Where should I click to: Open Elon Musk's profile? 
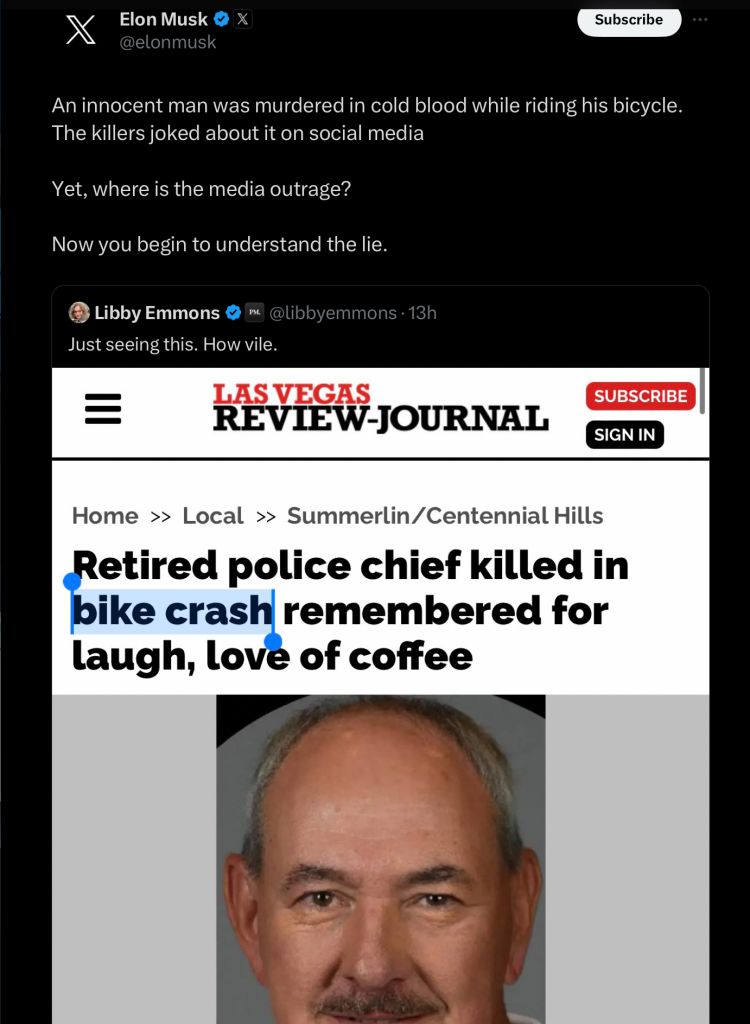[163, 20]
